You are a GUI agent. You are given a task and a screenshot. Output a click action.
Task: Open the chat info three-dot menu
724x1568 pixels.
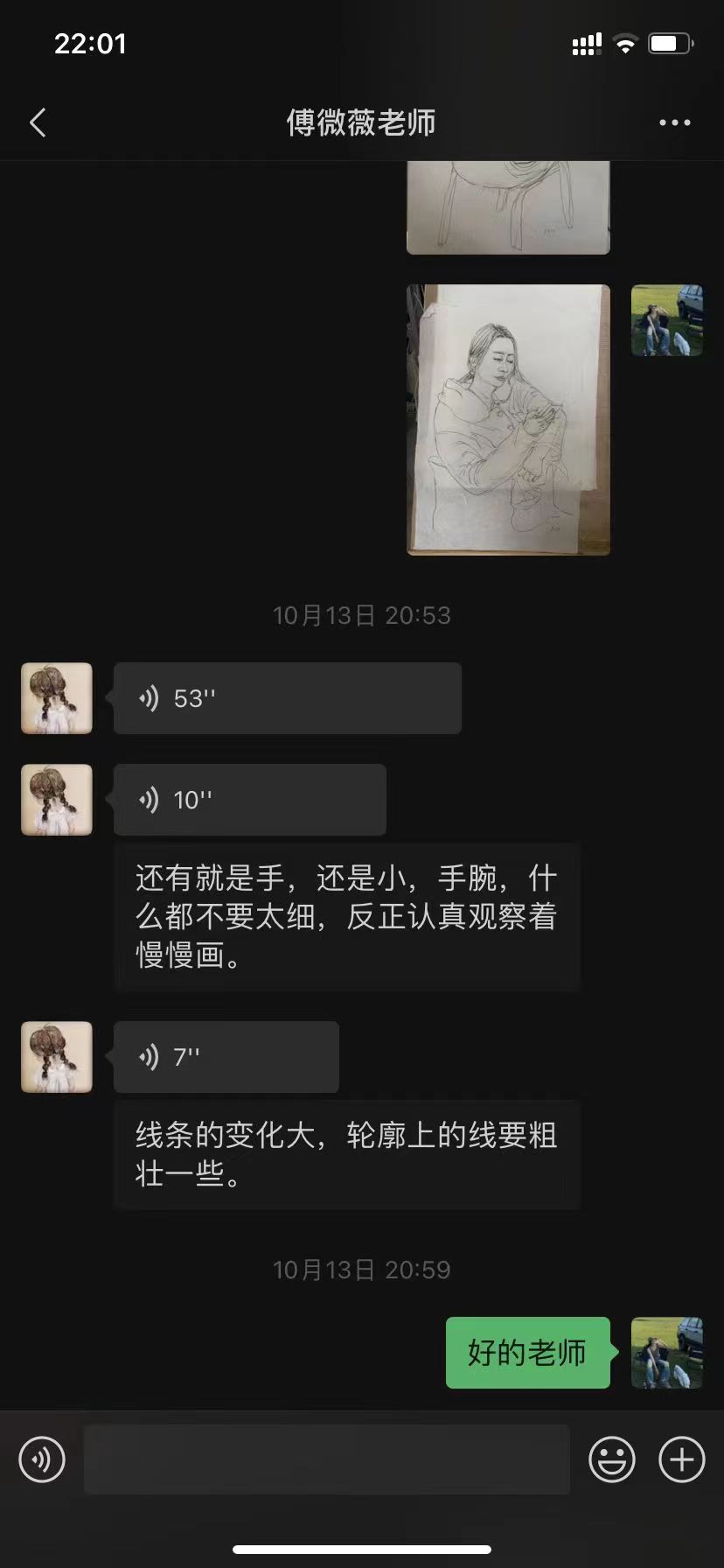[x=674, y=122]
